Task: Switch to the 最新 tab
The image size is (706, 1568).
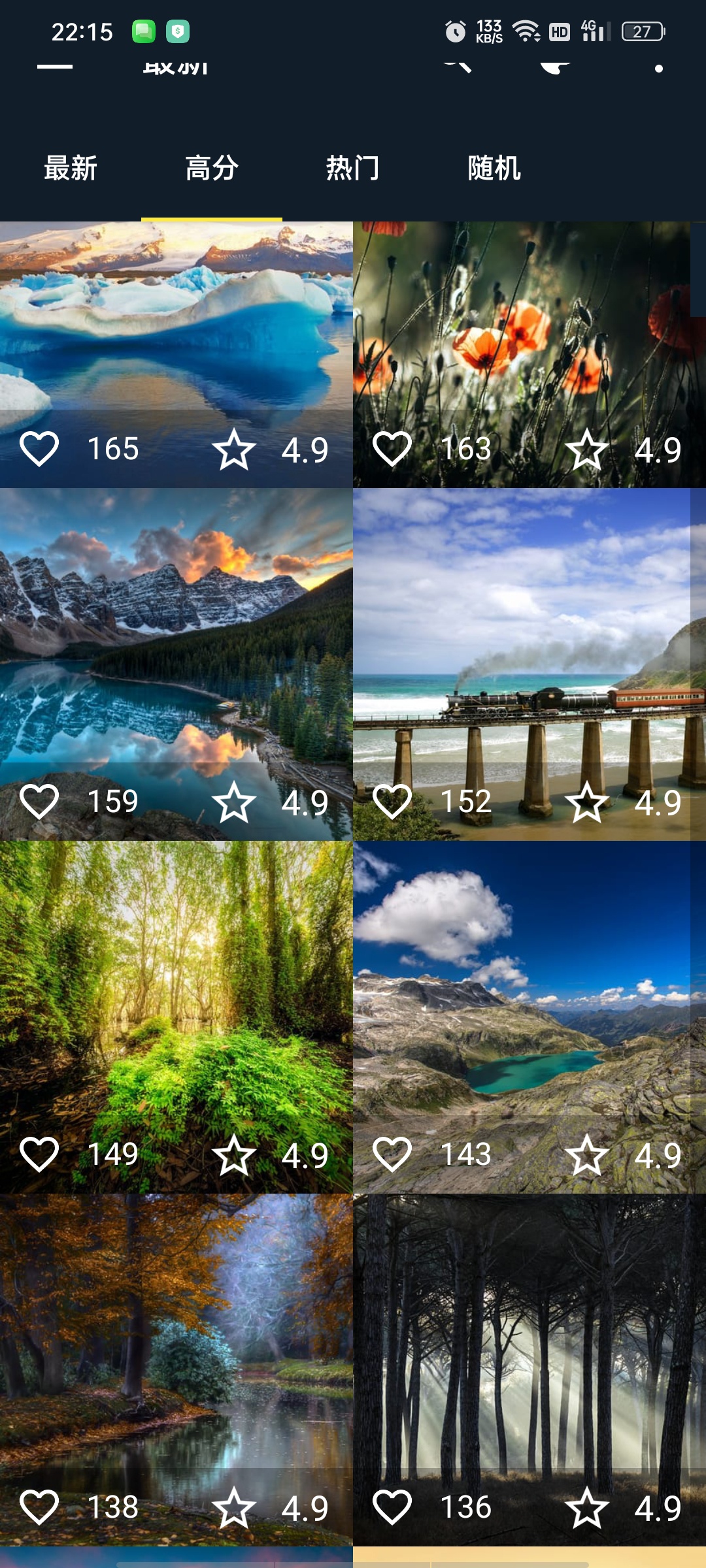Action: click(71, 169)
